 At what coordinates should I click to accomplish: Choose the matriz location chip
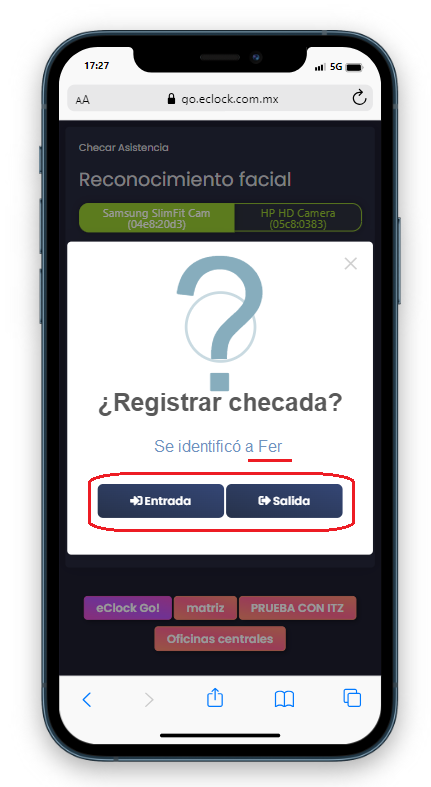click(205, 608)
